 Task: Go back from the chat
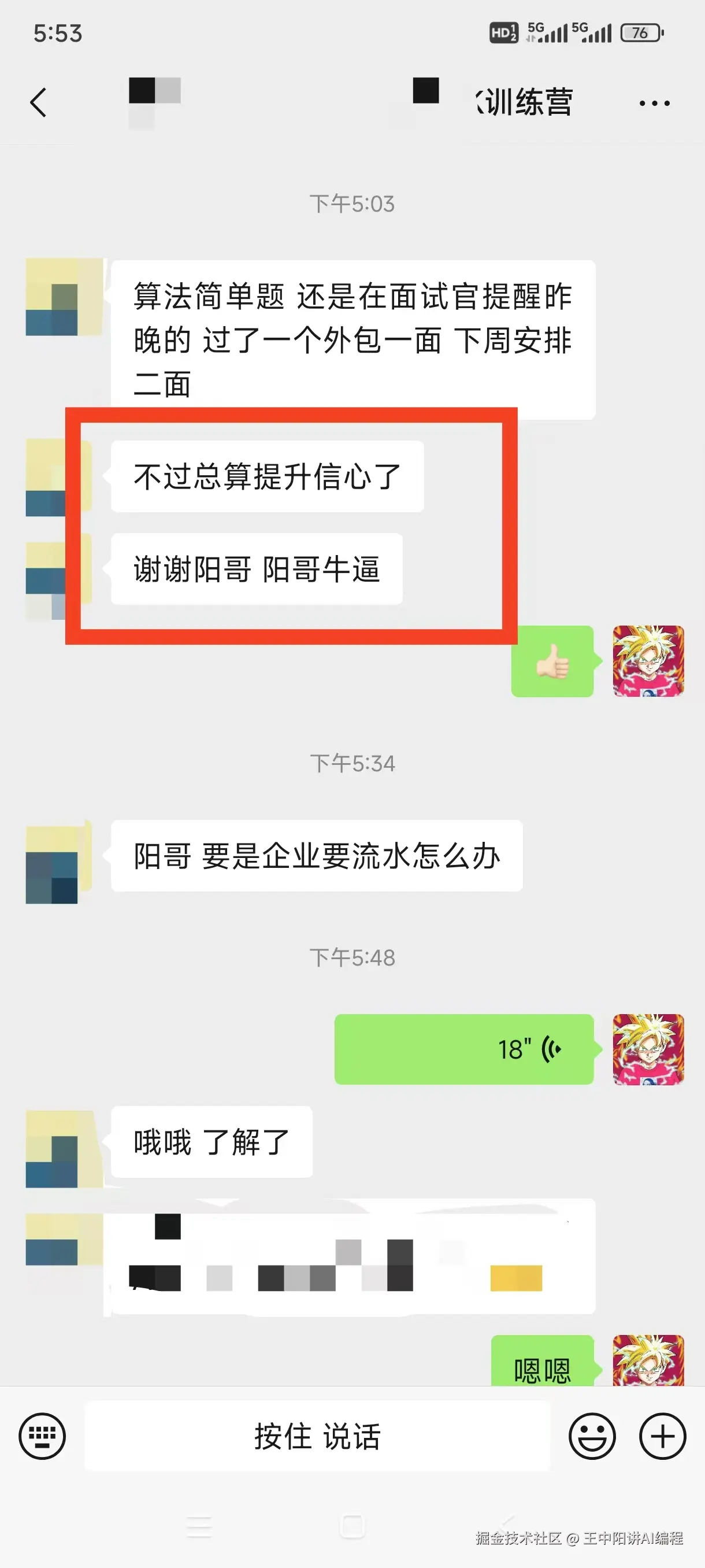pyautogui.click(x=38, y=102)
